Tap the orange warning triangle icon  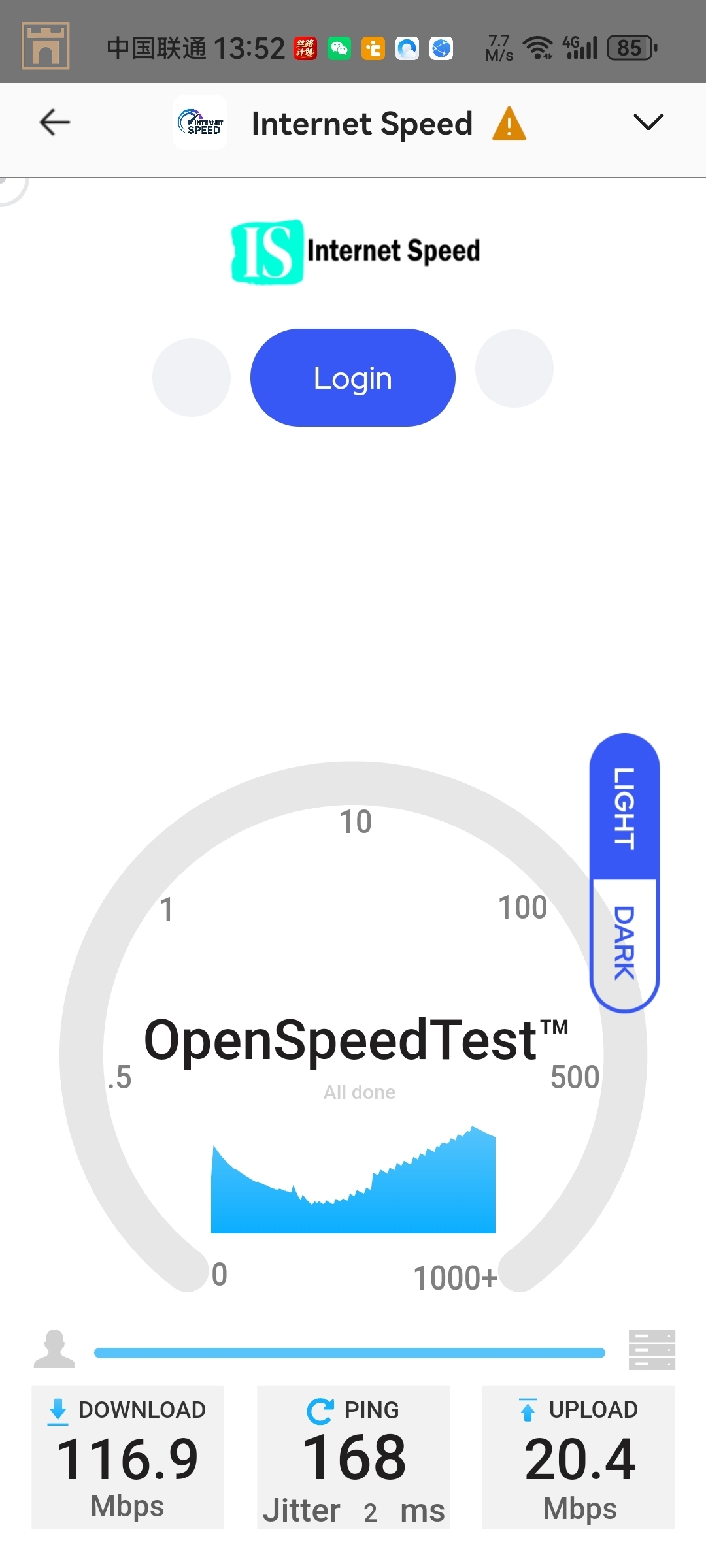click(509, 123)
